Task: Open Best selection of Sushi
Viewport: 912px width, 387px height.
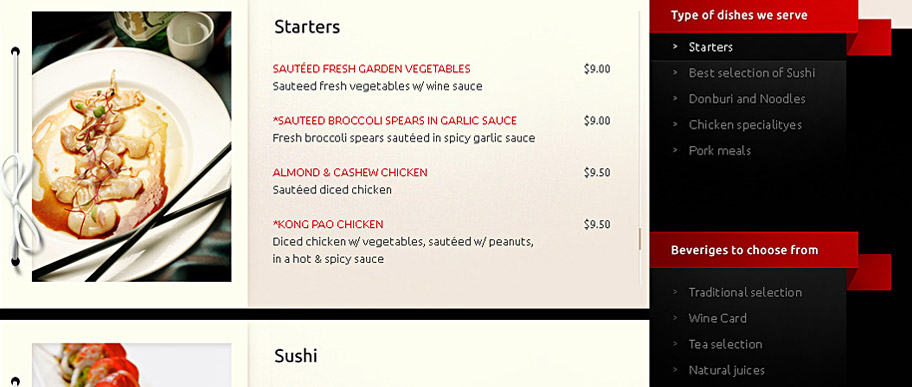Action: pyautogui.click(x=751, y=73)
